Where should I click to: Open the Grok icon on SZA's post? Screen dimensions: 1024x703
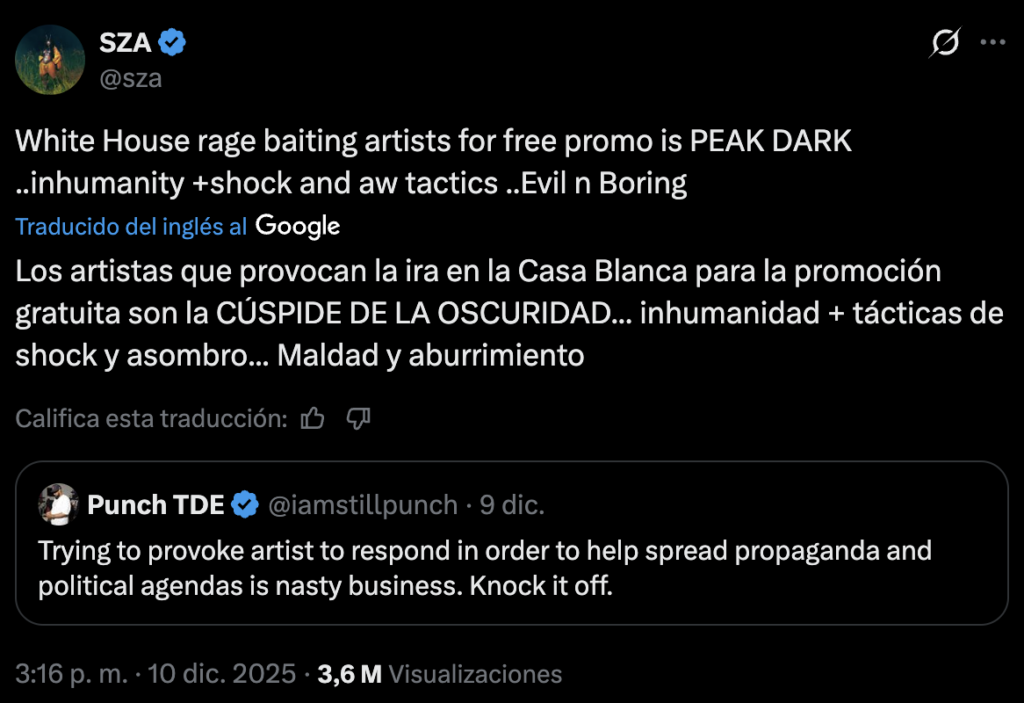pos(944,43)
